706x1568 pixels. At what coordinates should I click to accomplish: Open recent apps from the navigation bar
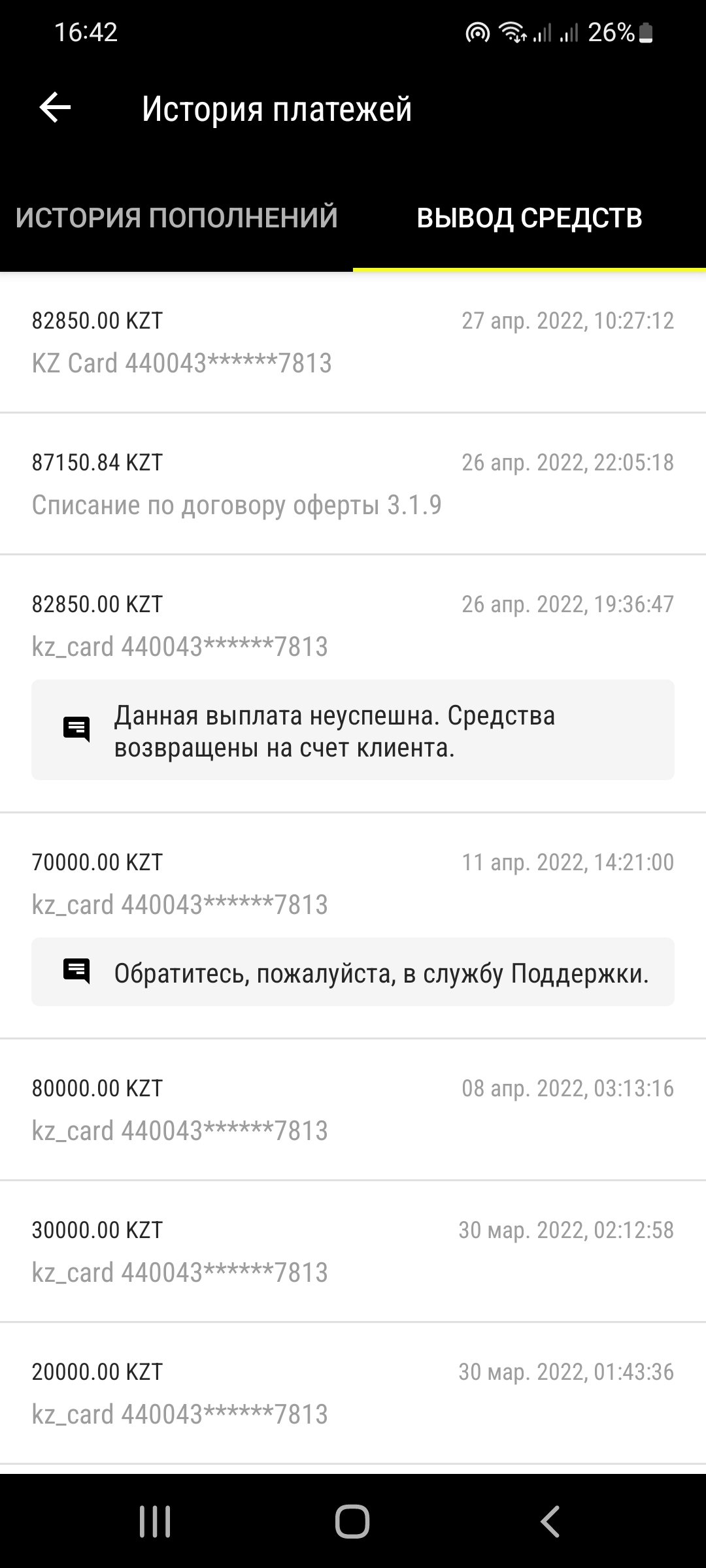click(x=155, y=1522)
